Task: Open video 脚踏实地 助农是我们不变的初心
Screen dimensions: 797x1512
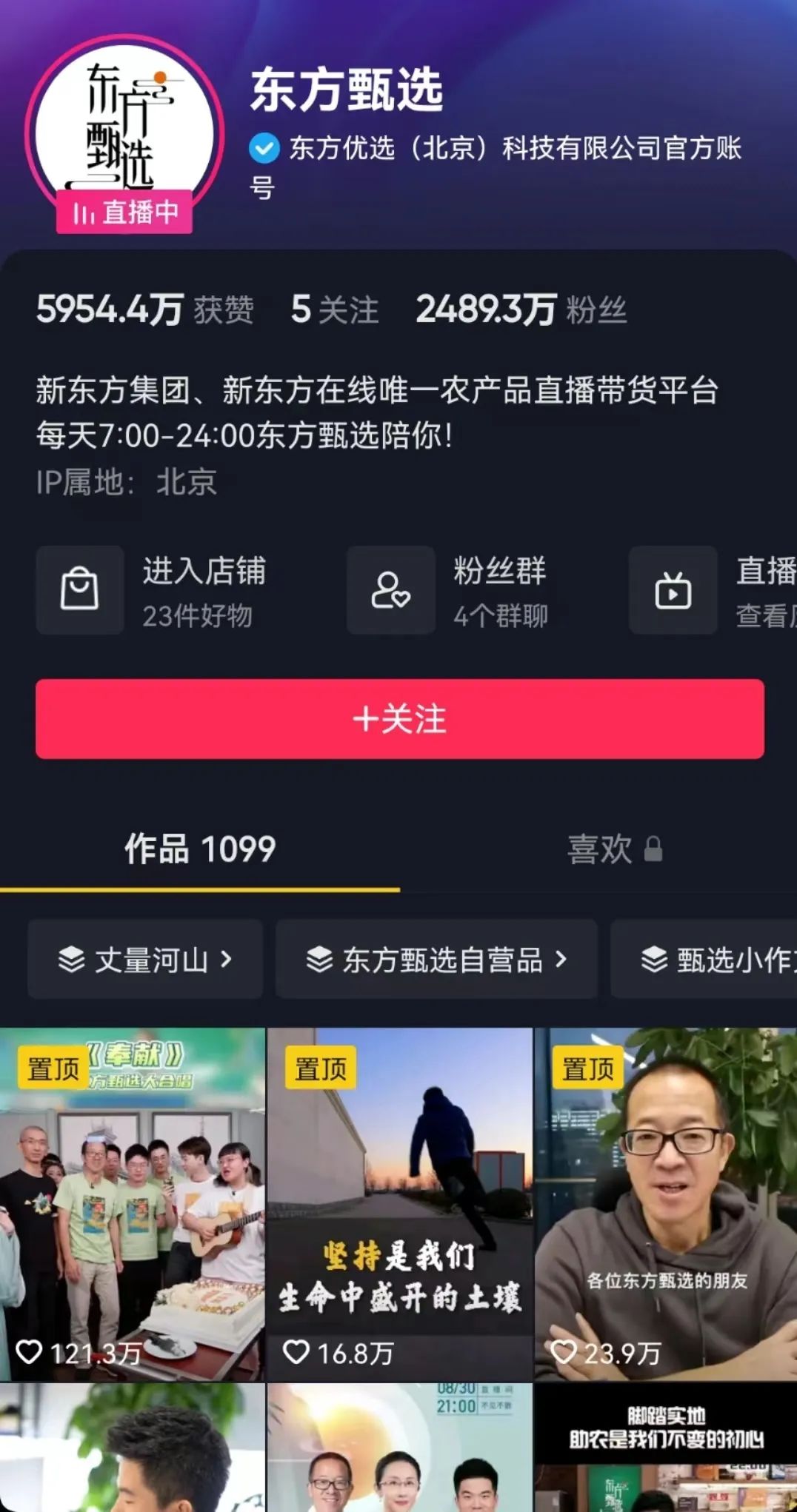Action: 665,1448
